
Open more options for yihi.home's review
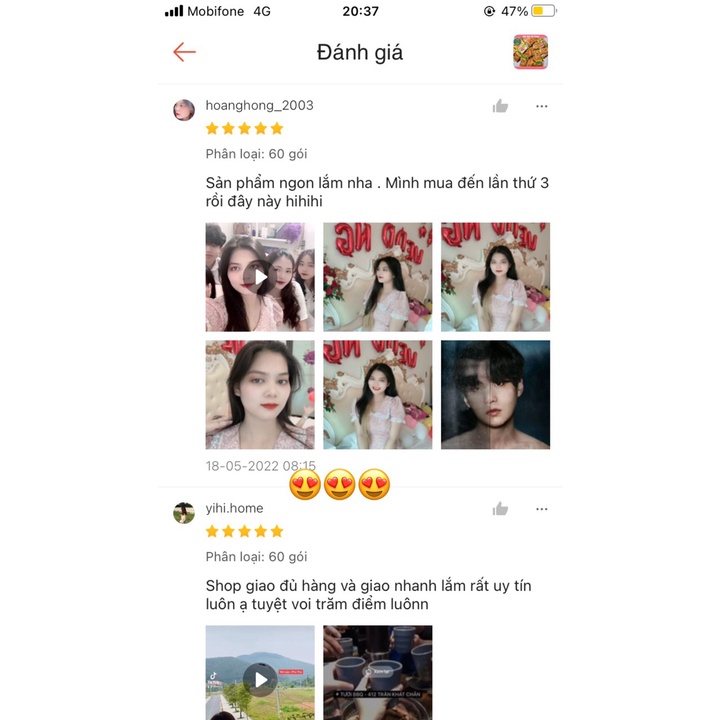pyautogui.click(x=542, y=509)
